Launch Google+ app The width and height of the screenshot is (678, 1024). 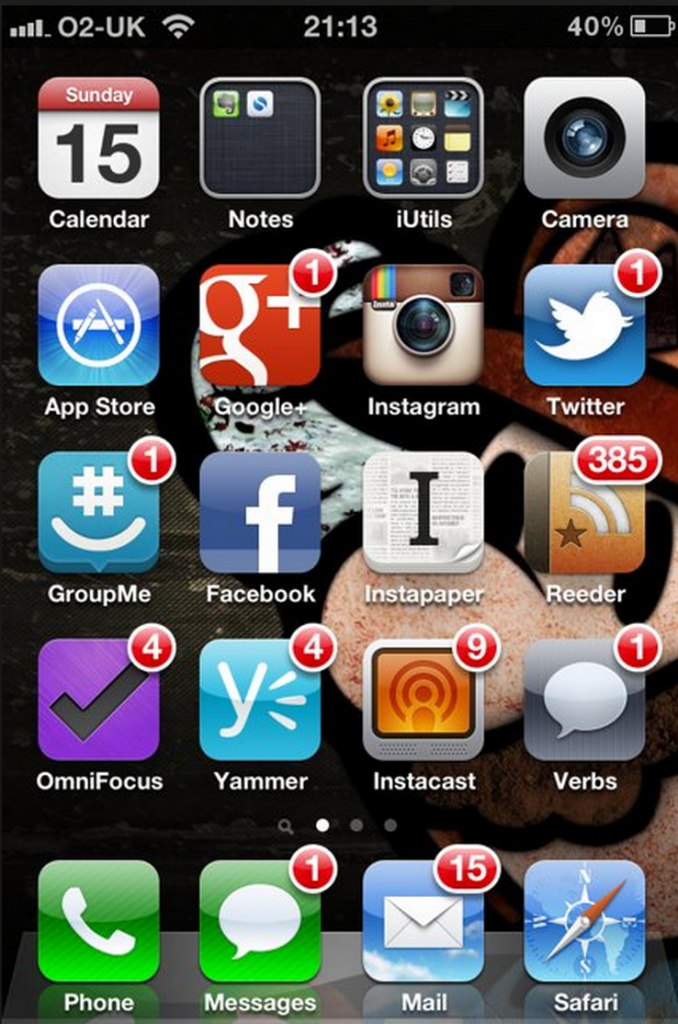(x=260, y=325)
